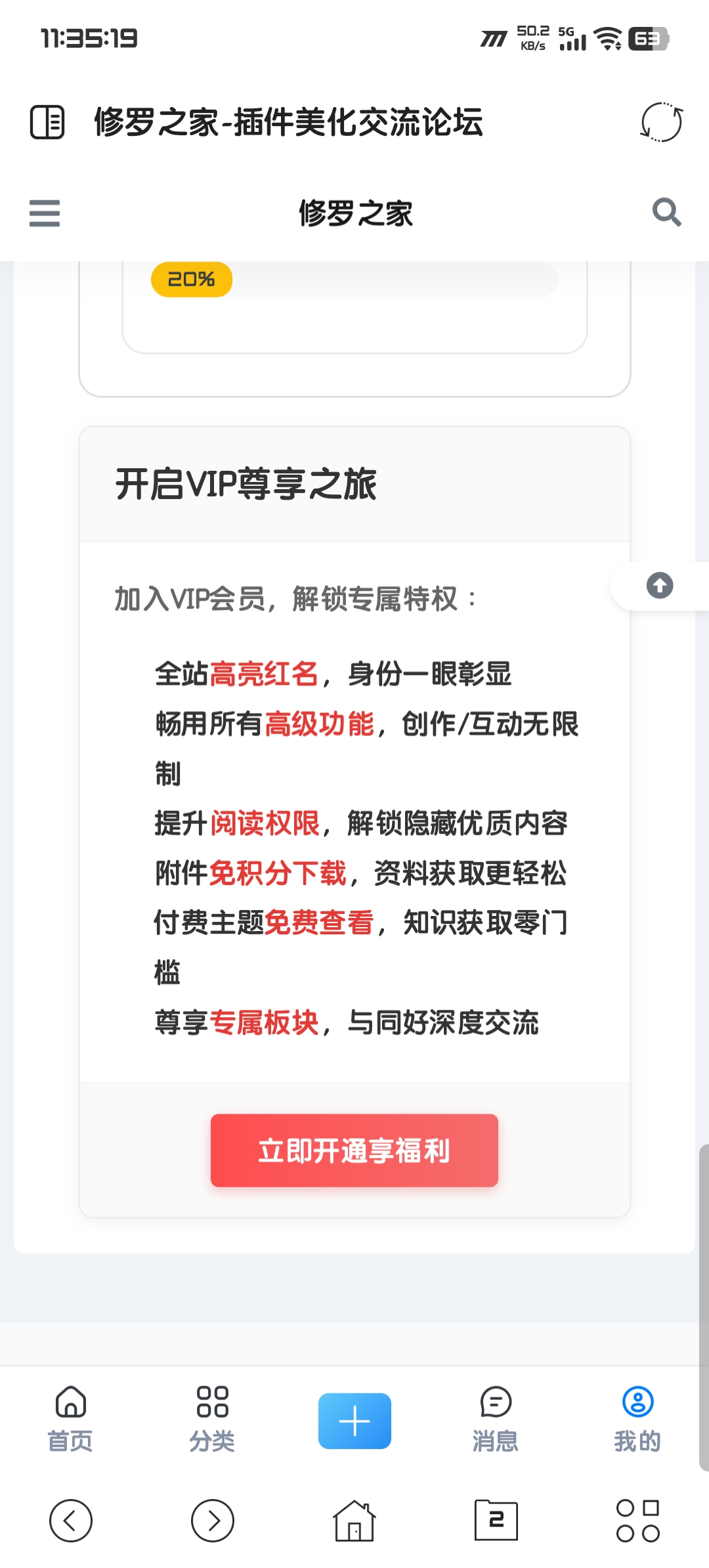The image size is (709, 1568).
Task: Go forward with the browser forward arrow
Action: click(213, 1521)
